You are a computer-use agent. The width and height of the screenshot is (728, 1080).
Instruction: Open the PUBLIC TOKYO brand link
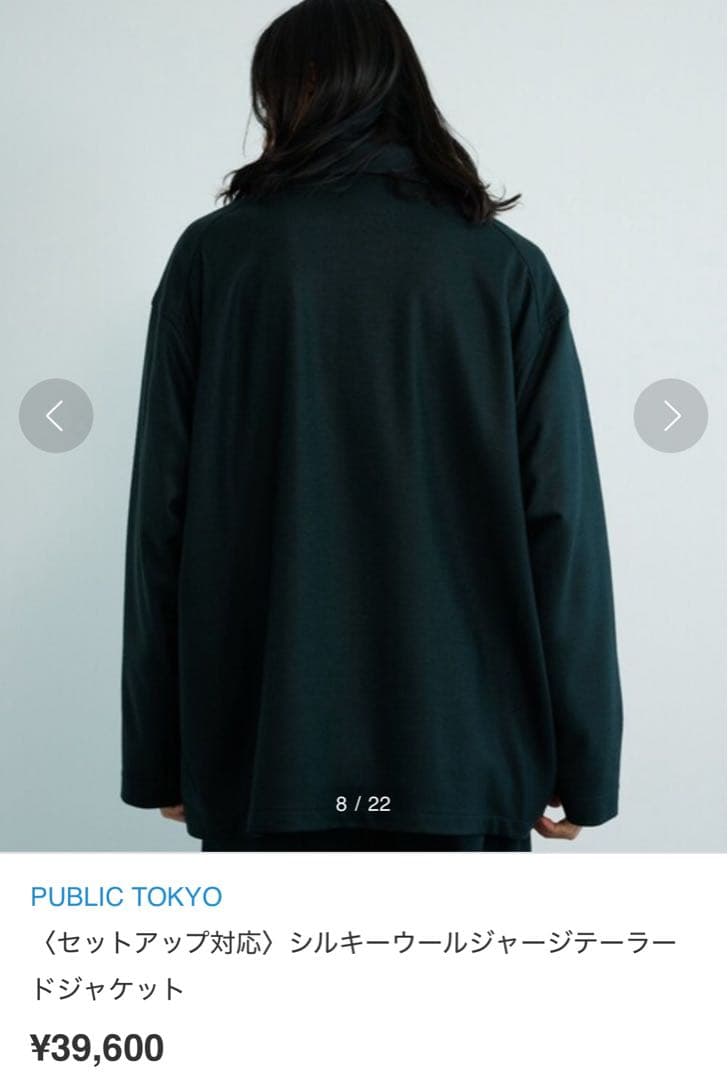point(126,896)
